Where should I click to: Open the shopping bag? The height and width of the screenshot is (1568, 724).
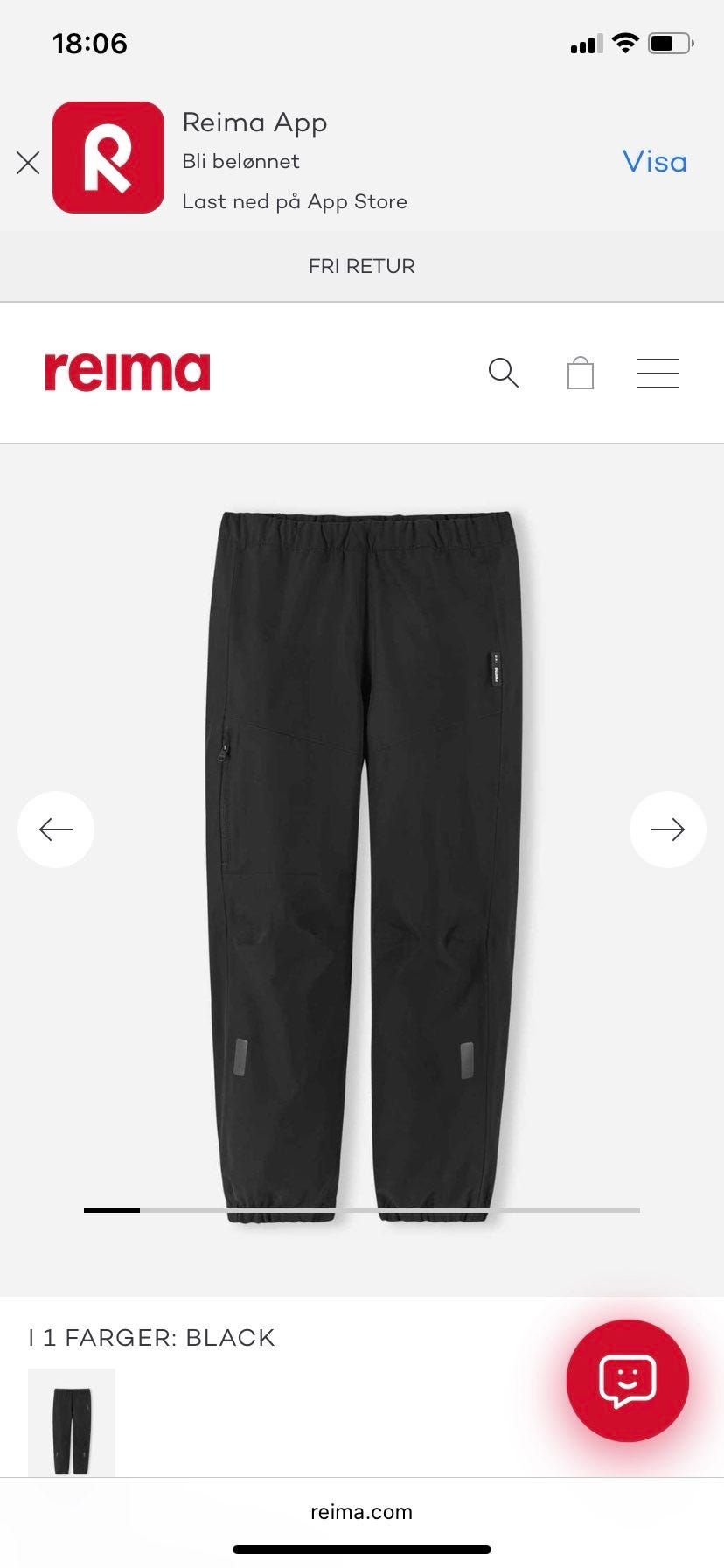pyautogui.click(x=580, y=373)
